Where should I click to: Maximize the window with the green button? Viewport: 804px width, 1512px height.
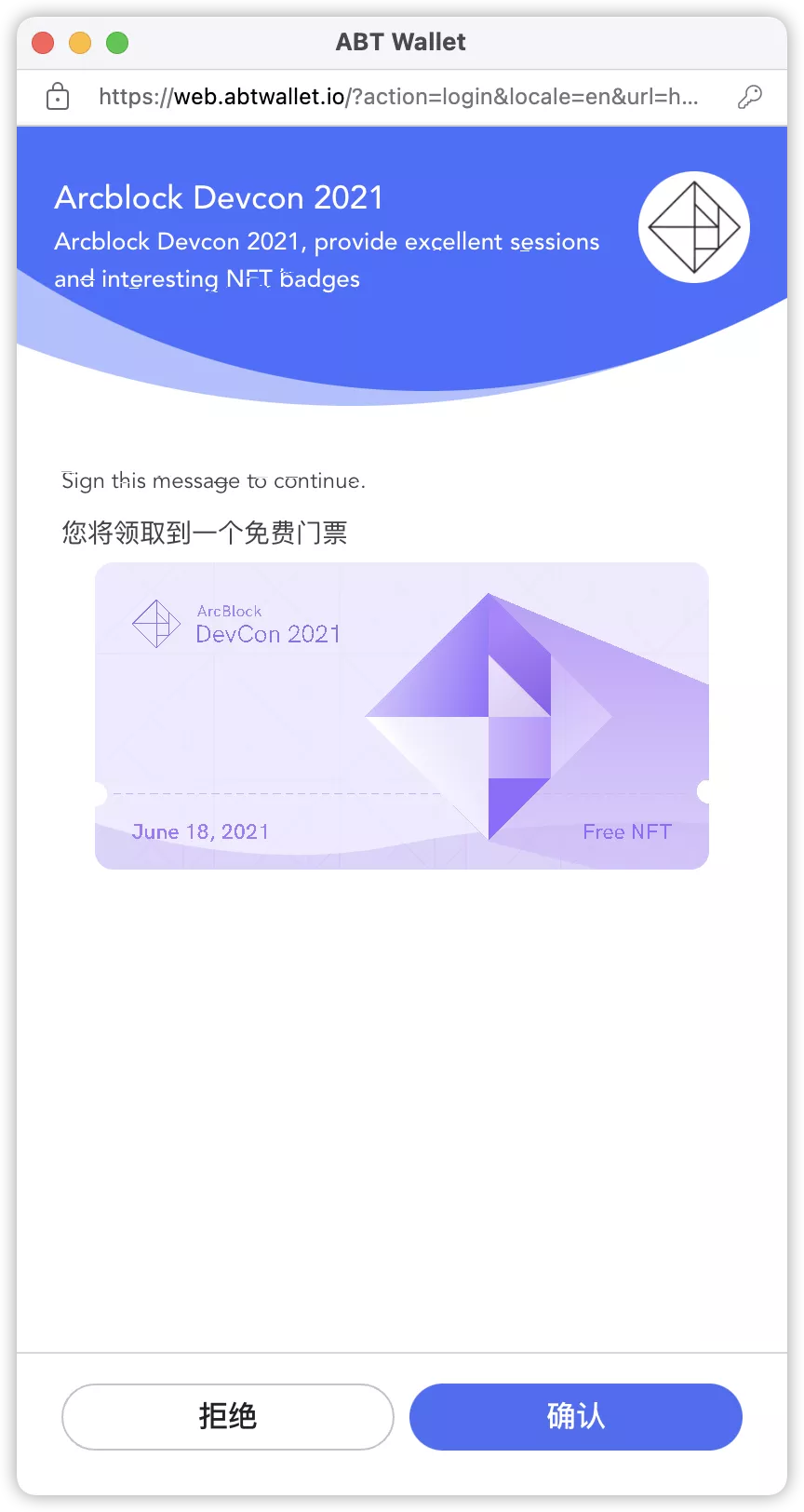117,43
